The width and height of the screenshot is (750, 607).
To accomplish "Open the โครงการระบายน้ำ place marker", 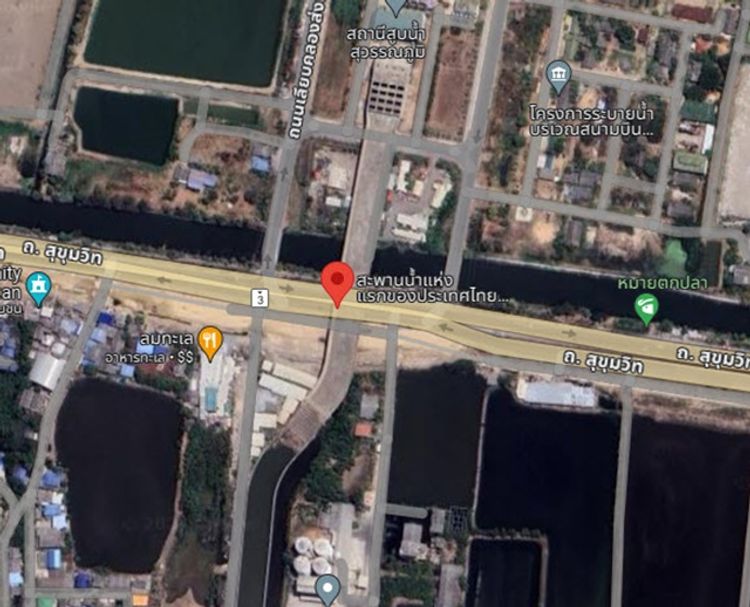I will click(x=559, y=75).
